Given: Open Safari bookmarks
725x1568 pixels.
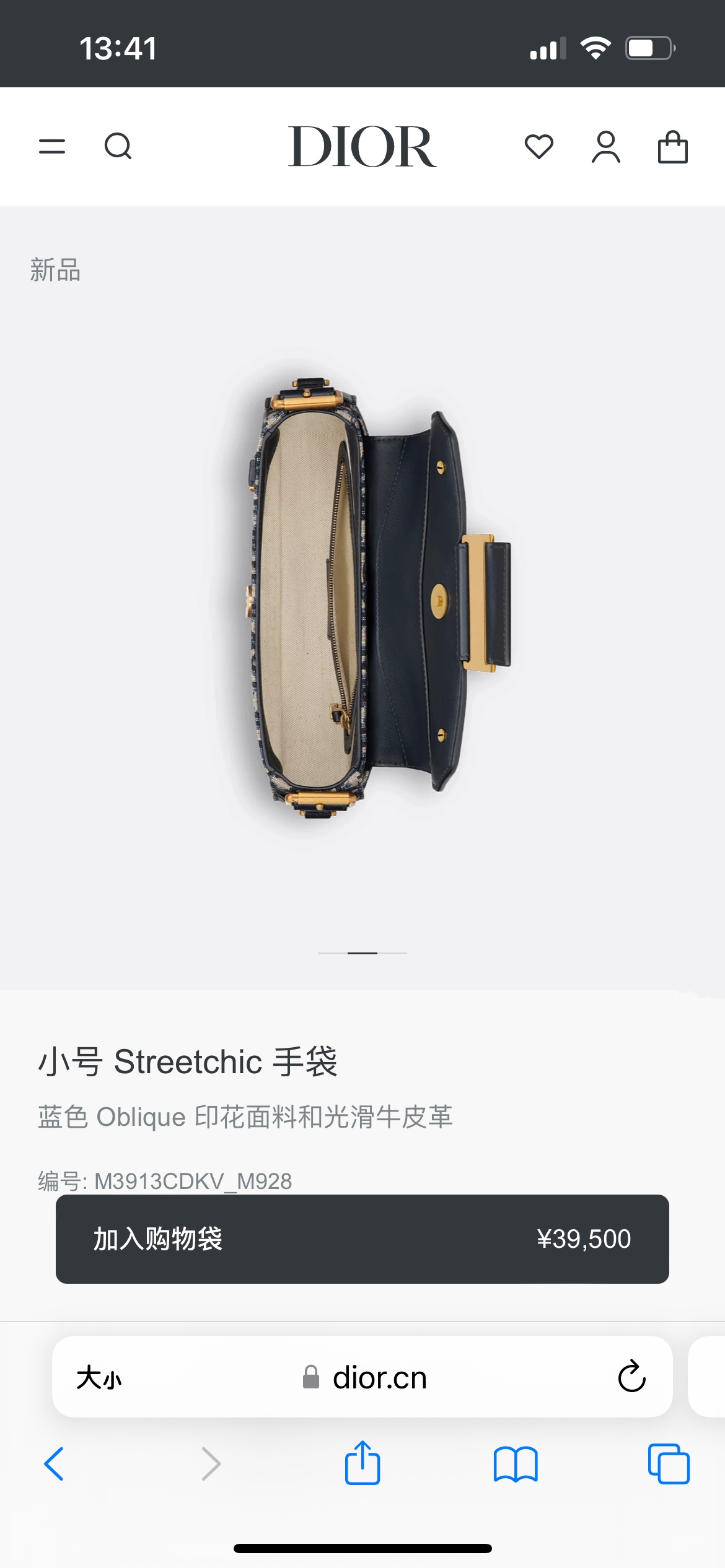Looking at the screenshot, I should pyautogui.click(x=516, y=1465).
